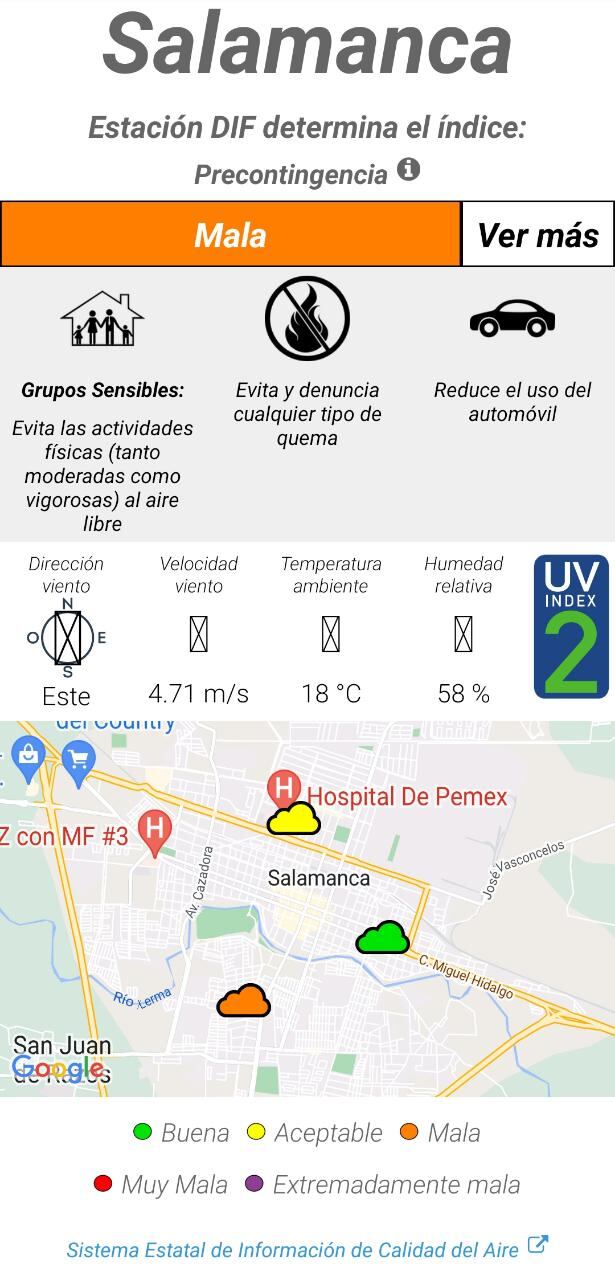Image resolution: width=615 pixels, height=1280 pixels.
Task: Open the Precontingencia info icon
Action: [x=408, y=169]
